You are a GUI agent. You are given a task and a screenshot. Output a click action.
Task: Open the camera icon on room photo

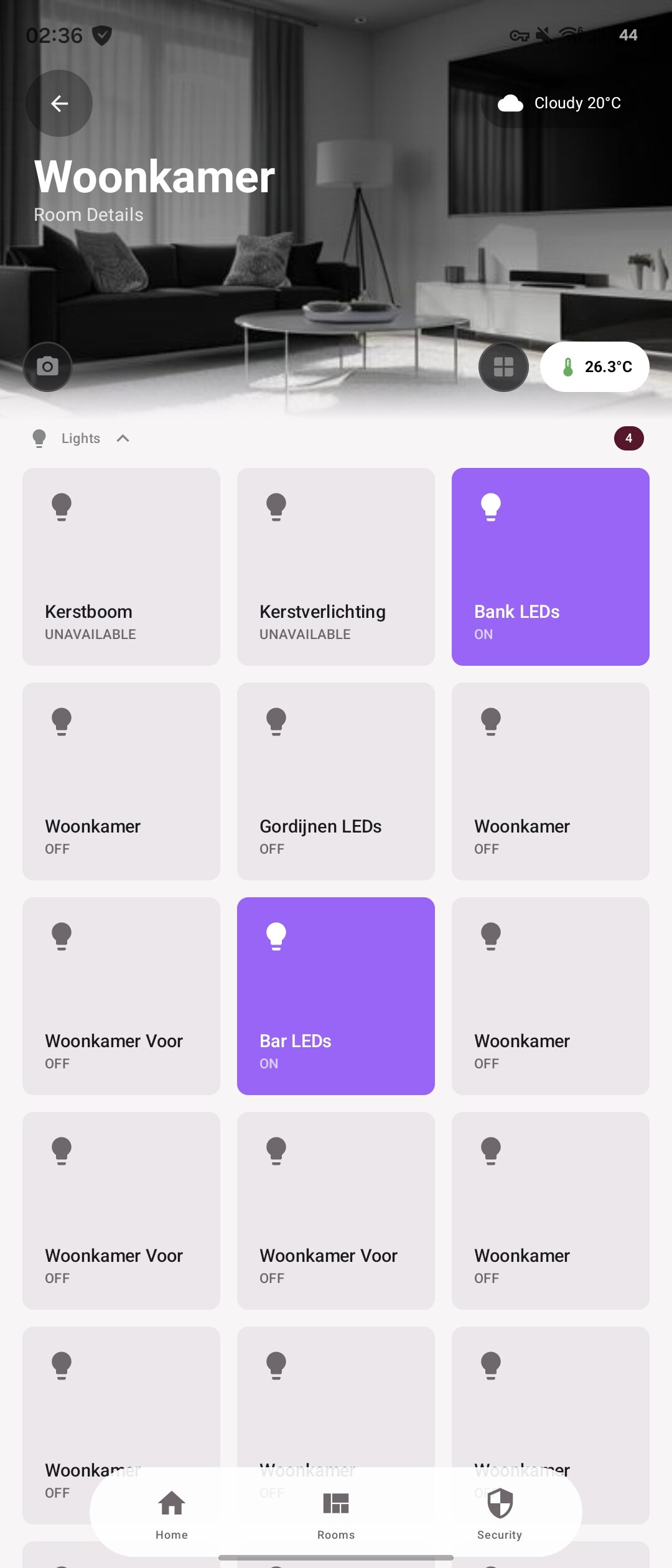tap(47, 366)
